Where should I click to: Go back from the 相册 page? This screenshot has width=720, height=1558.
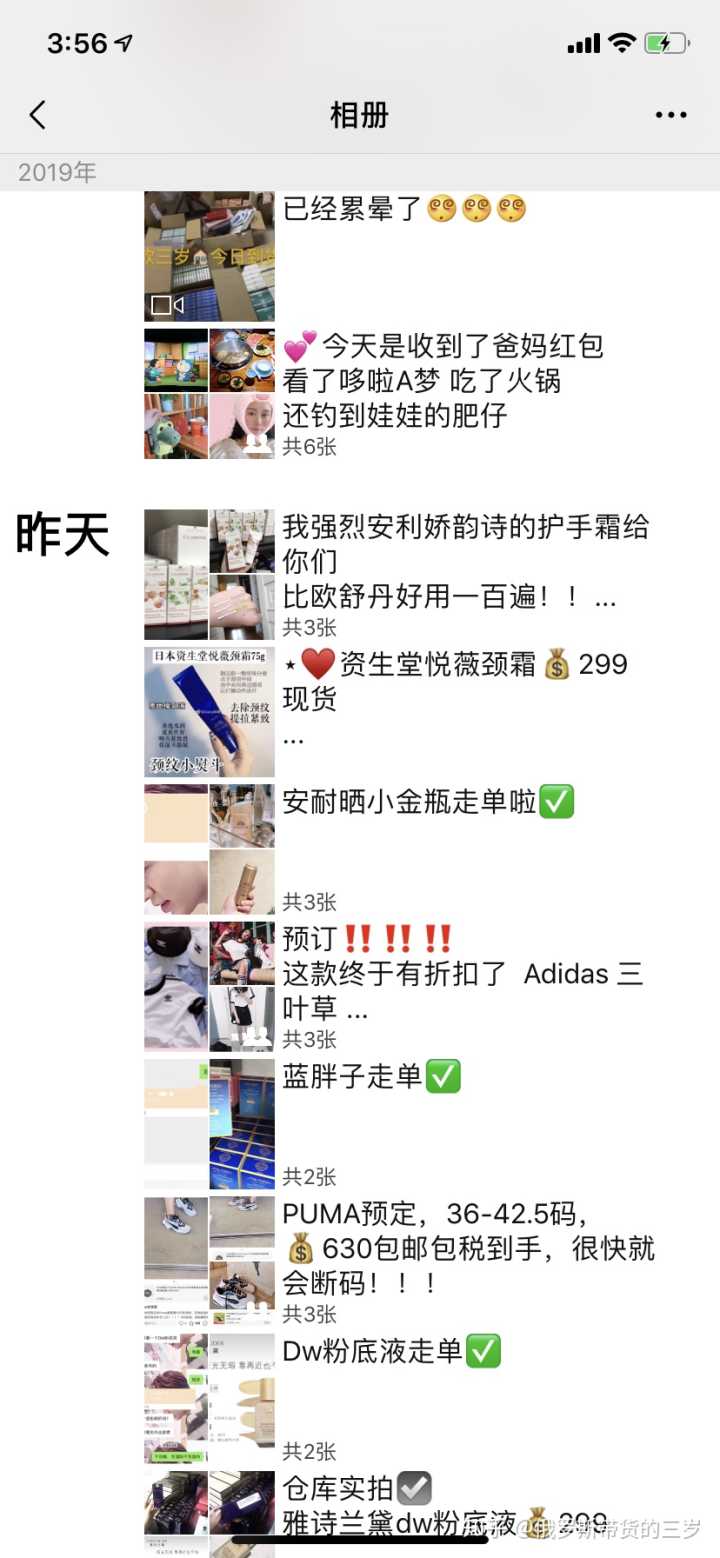point(38,115)
